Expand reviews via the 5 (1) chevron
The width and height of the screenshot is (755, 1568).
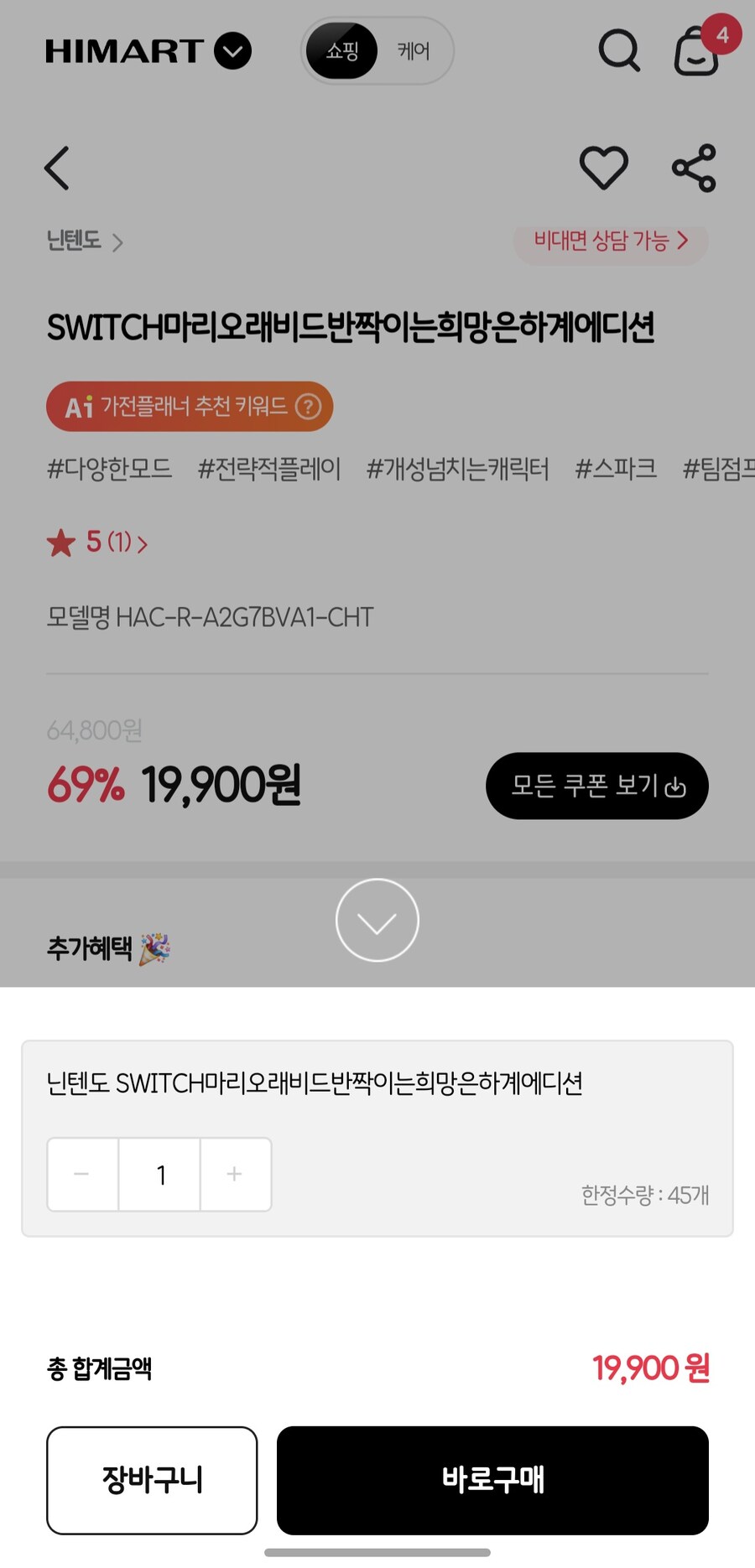[x=143, y=543]
